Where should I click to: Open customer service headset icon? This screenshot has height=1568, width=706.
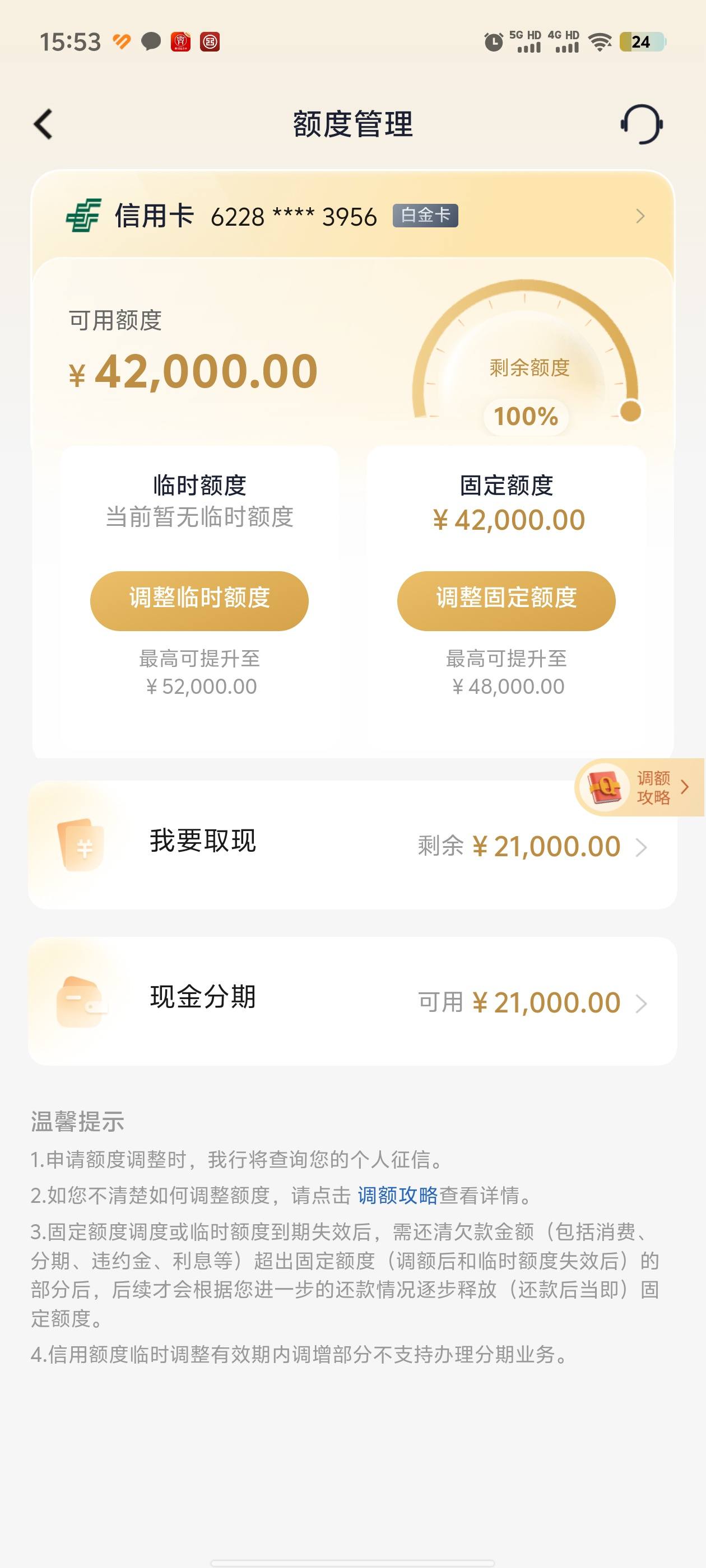[x=642, y=125]
